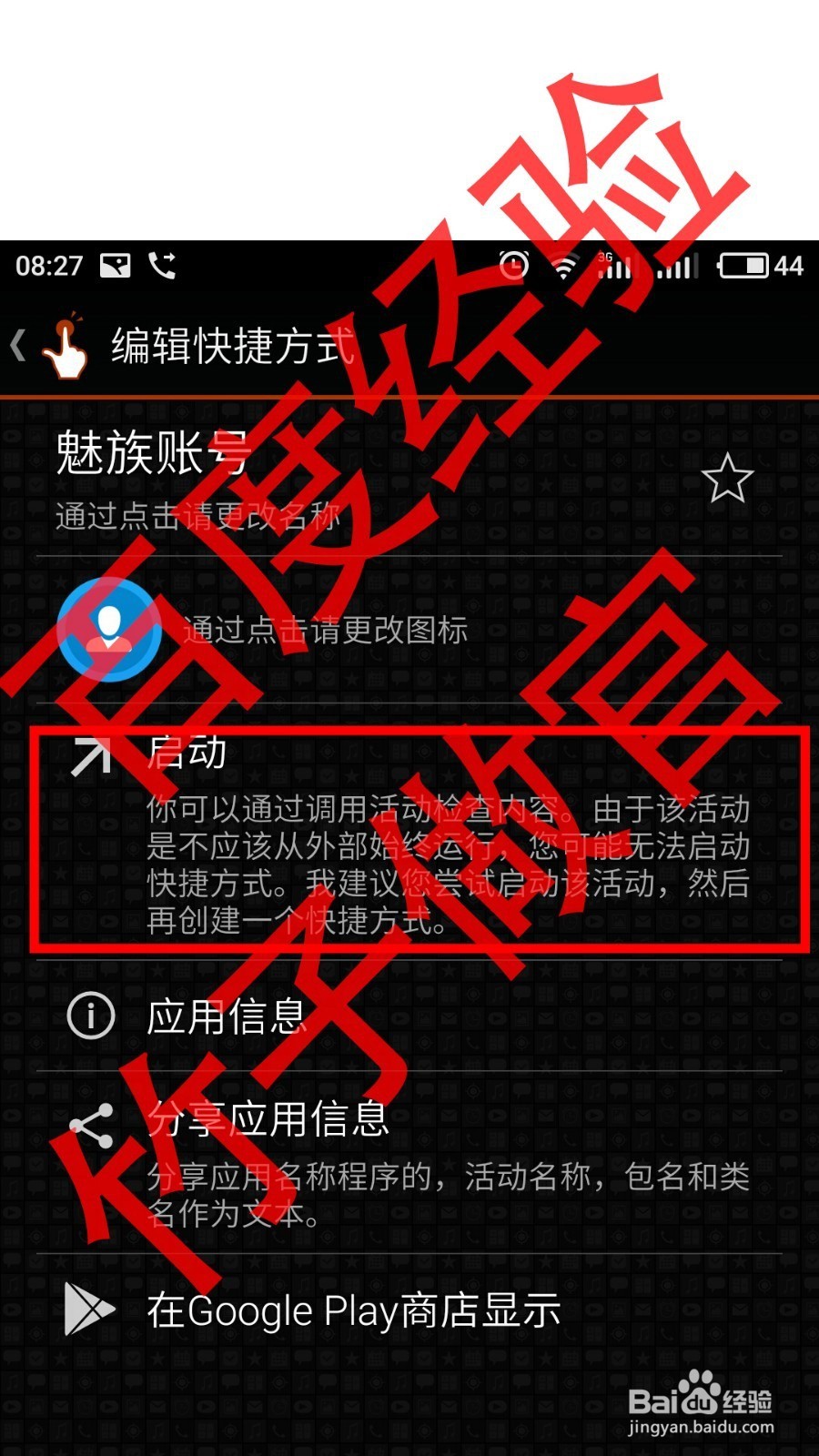
Task: Open 在Google Play商店显示
Action: (353, 1310)
